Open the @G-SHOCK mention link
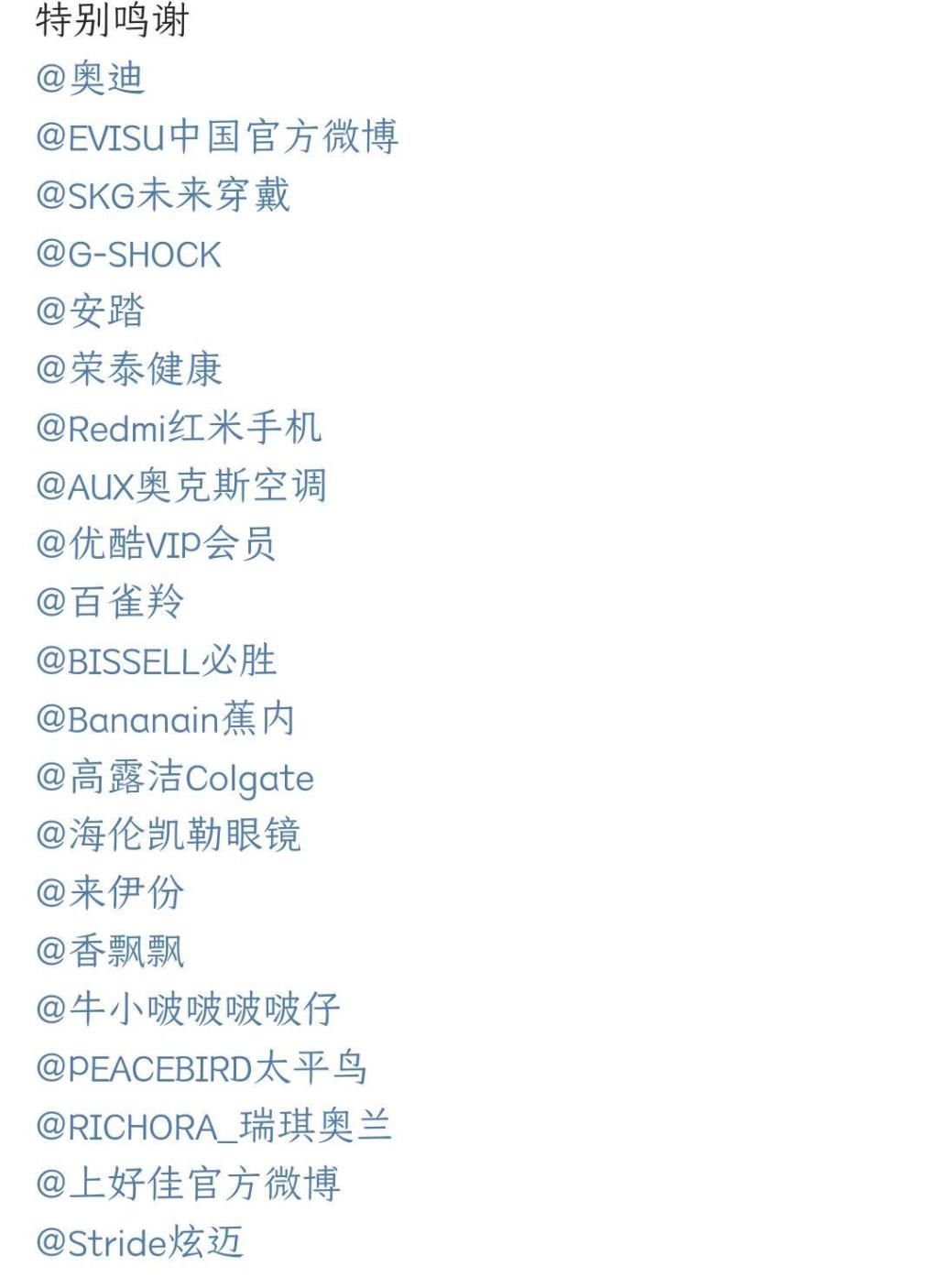The image size is (938, 1288). click(x=128, y=255)
